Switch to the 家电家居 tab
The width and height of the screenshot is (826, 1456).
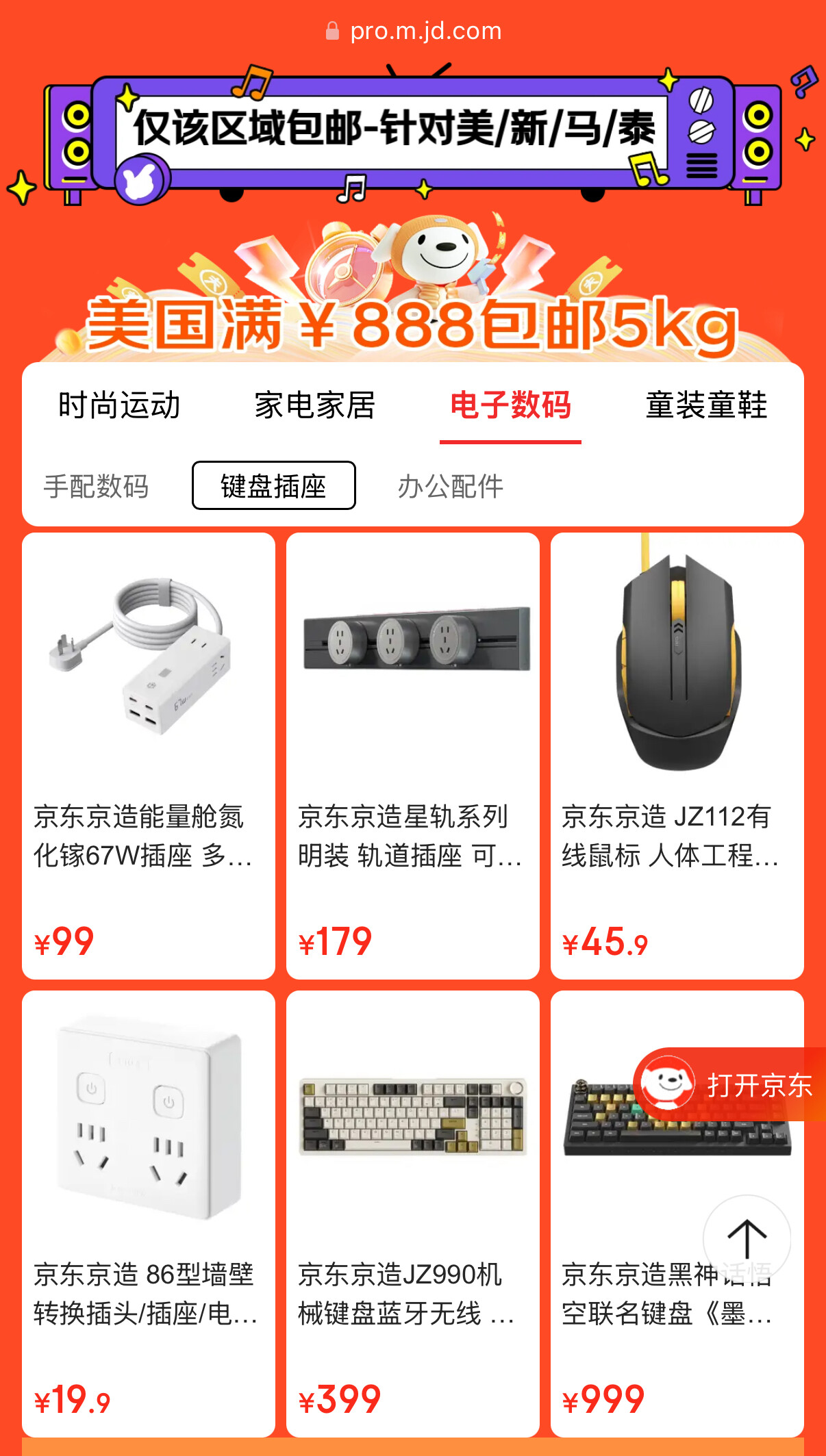tap(315, 405)
